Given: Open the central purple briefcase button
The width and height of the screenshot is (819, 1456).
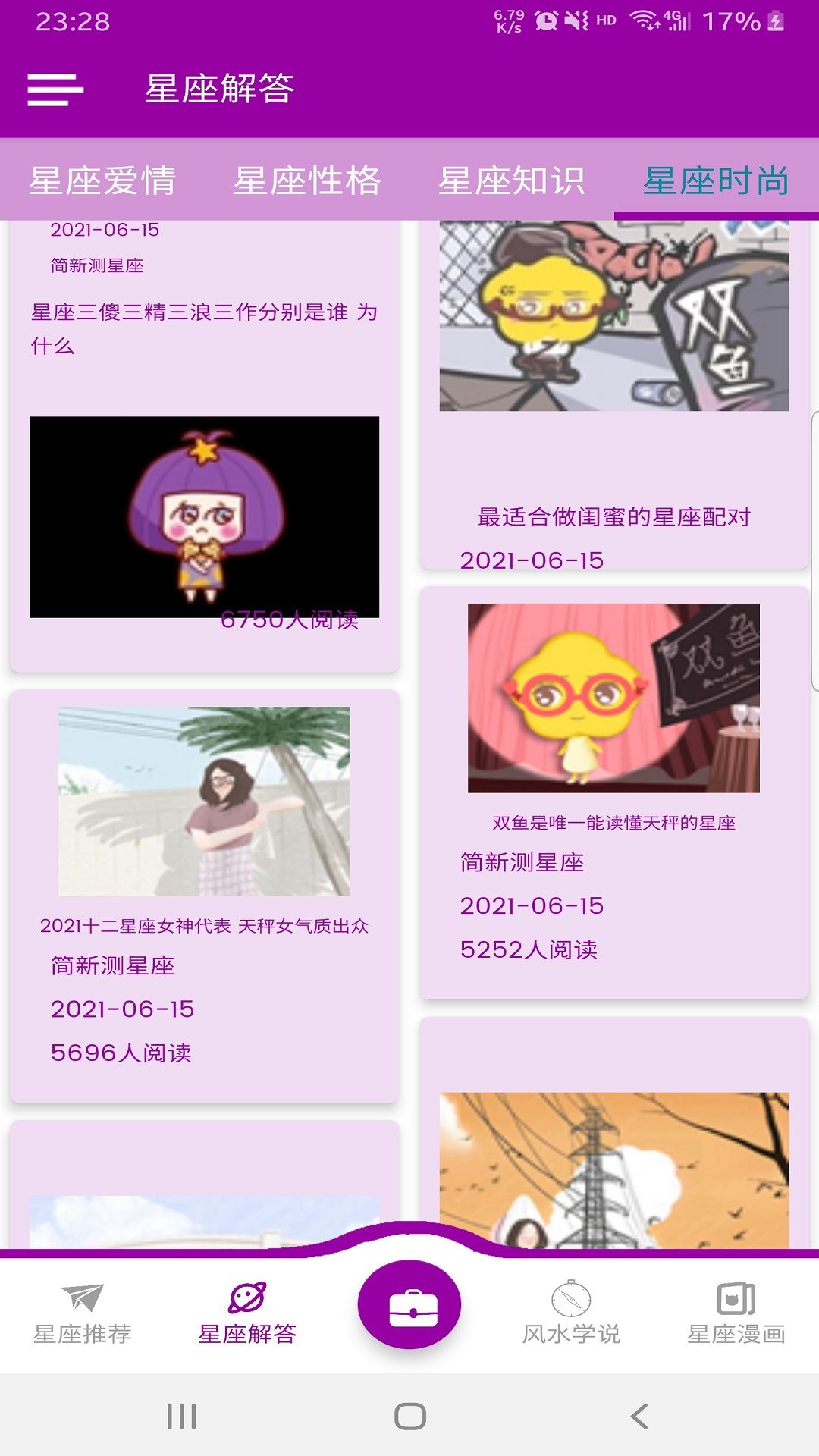Looking at the screenshot, I should click(409, 1299).
